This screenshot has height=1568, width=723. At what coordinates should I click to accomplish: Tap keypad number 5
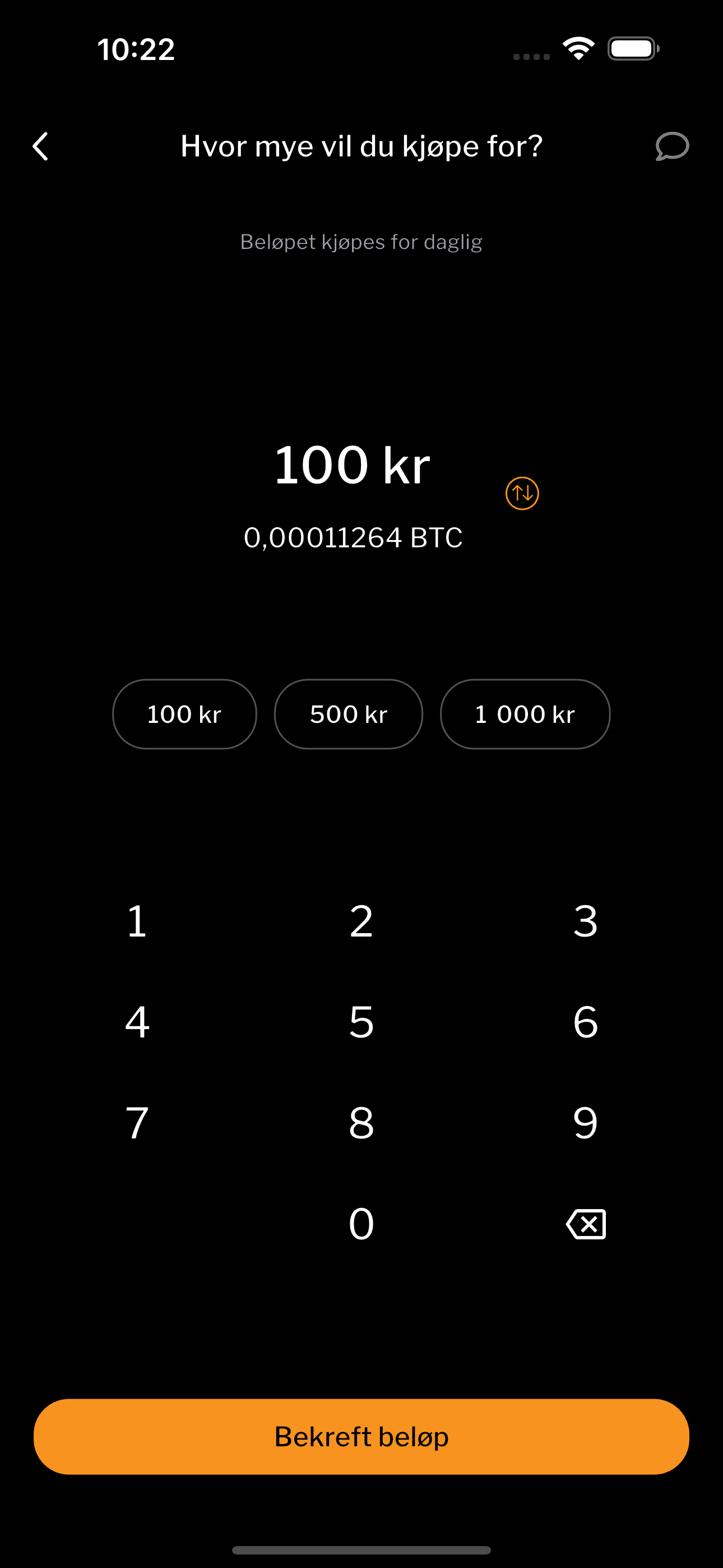[361, 1022]
